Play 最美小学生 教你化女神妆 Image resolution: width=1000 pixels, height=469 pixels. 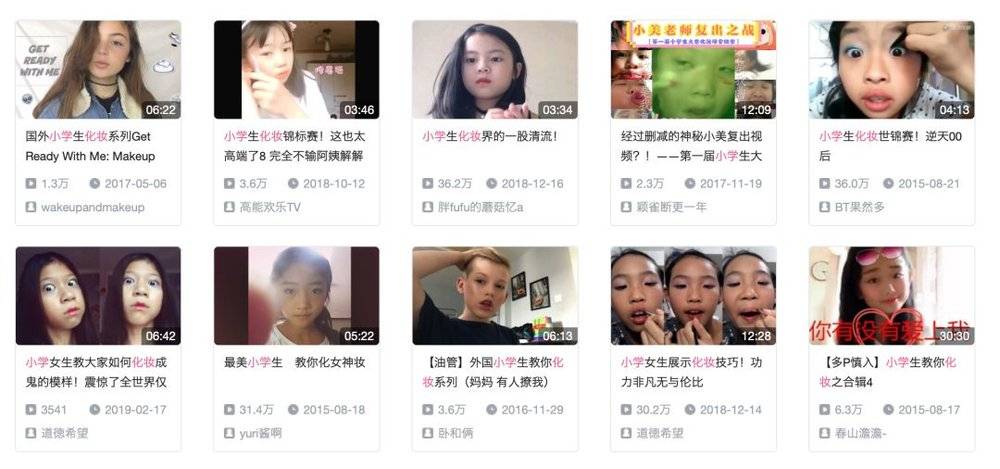[x=296, y=296]
